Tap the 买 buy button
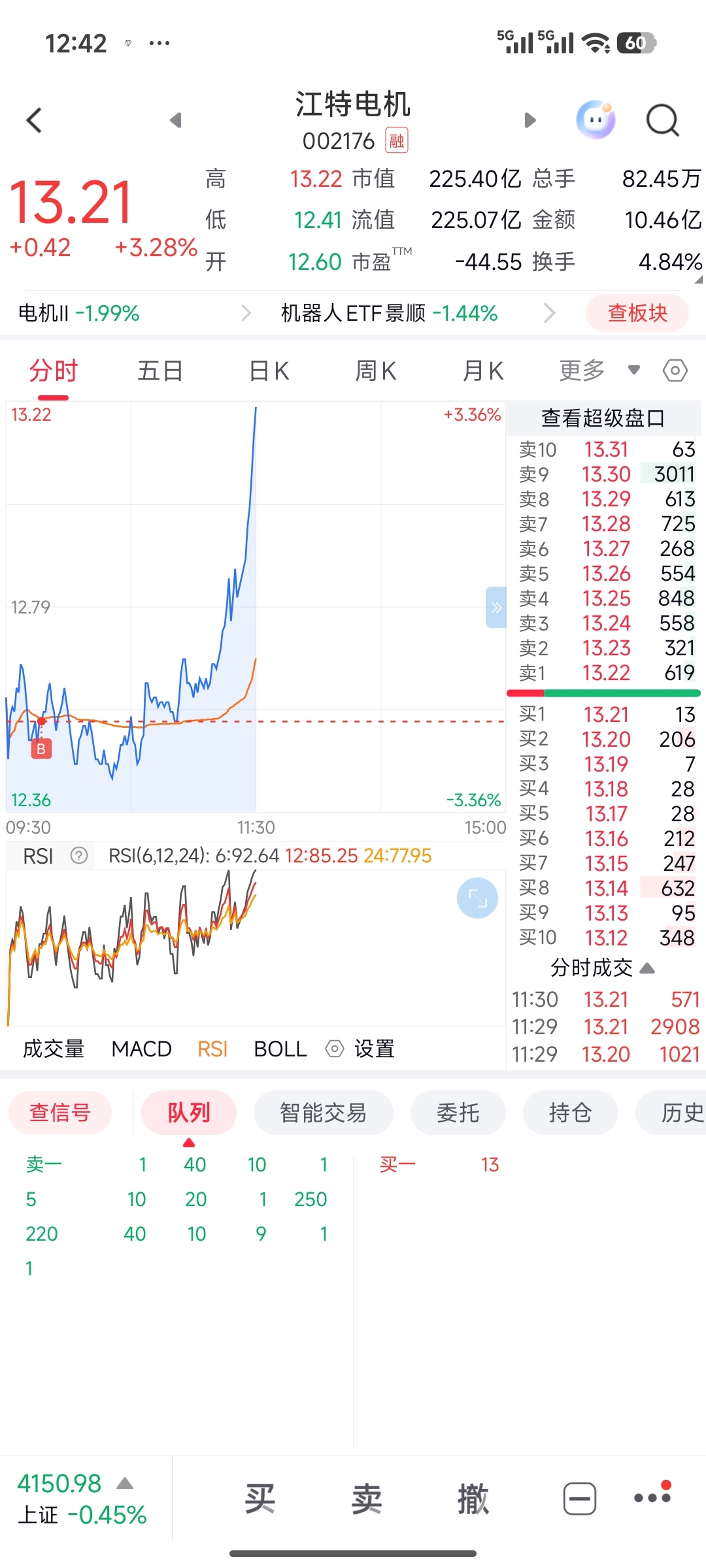Viewport: 706px width, 1568px height. [260, 1498]
